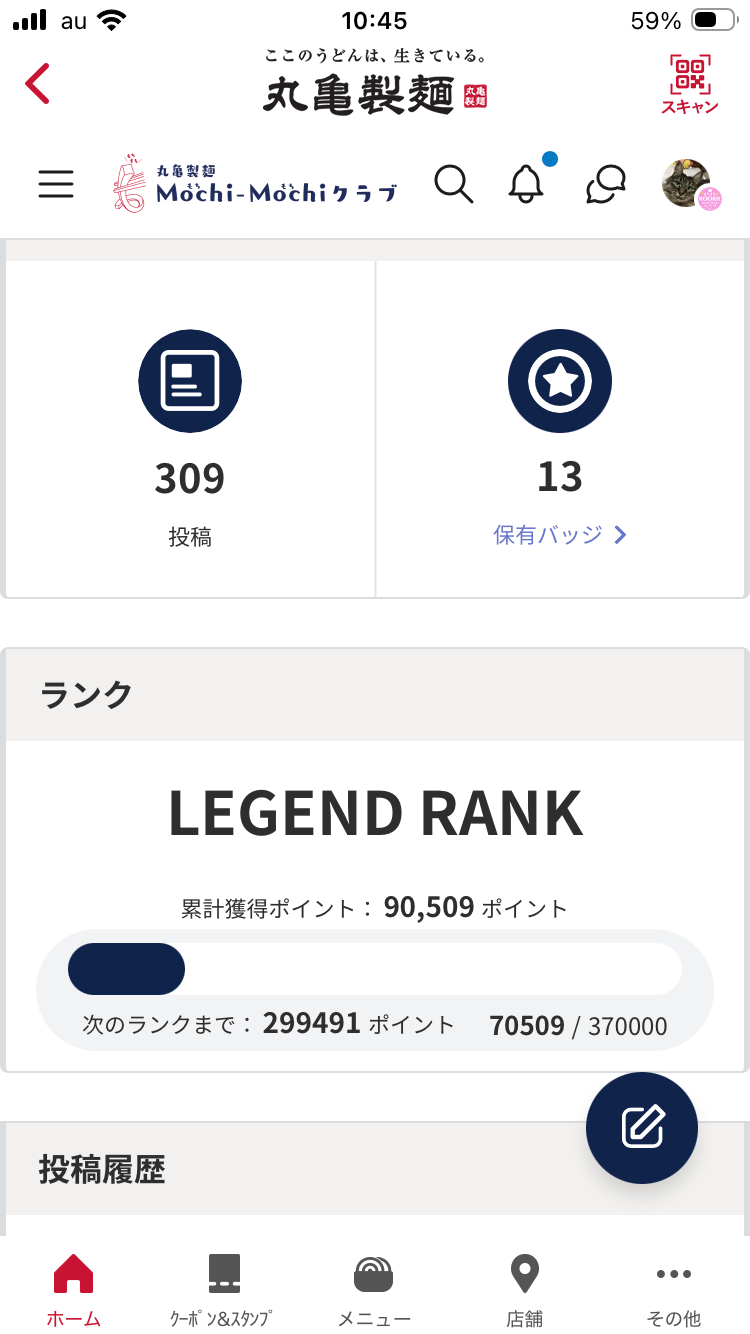750x1334 pixels.
Task: Switch to the 店舗 tab
Action: pos(524,1289)
